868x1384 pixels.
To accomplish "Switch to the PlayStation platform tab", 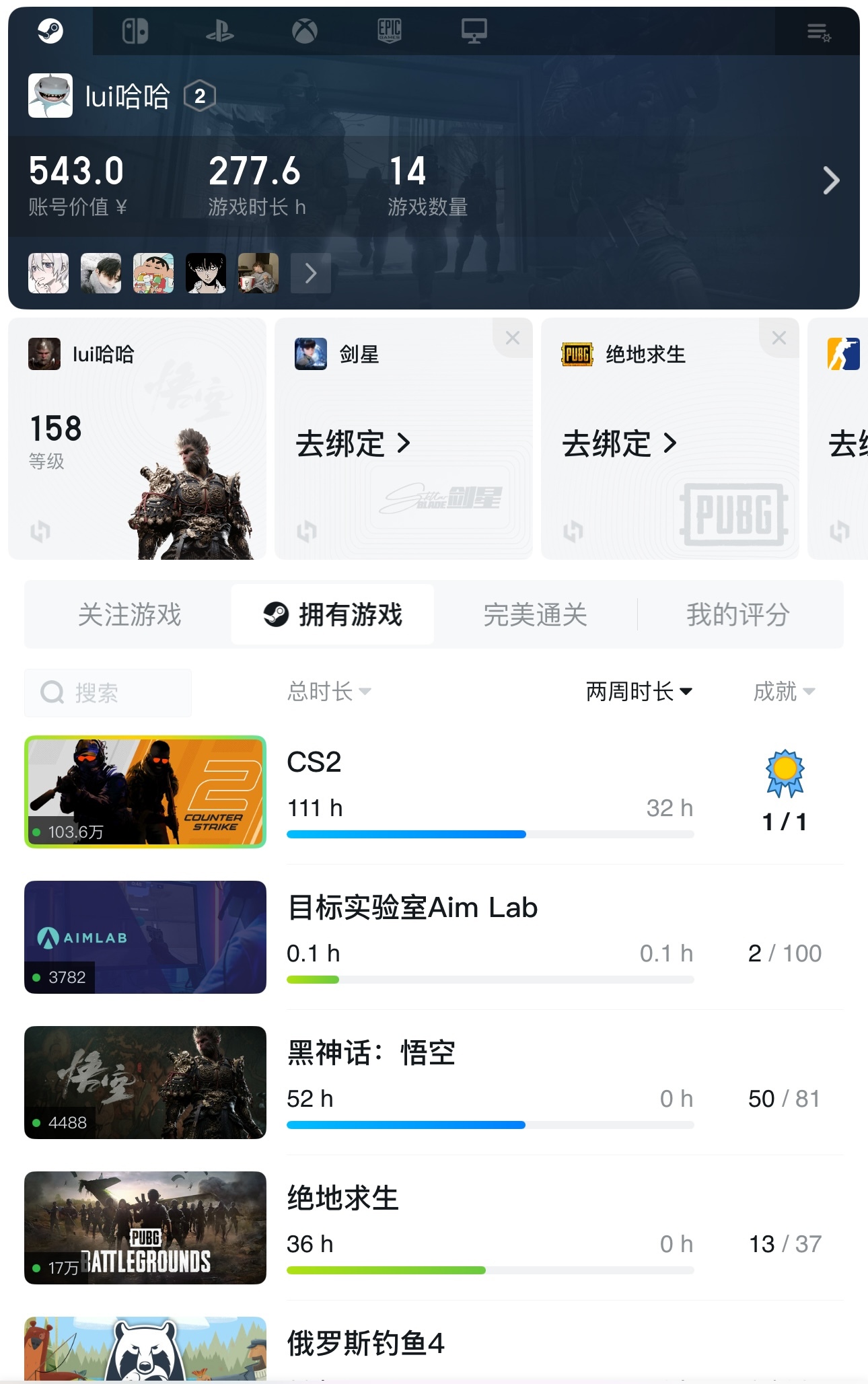I will pyautogui.click(x=220, y=31).
